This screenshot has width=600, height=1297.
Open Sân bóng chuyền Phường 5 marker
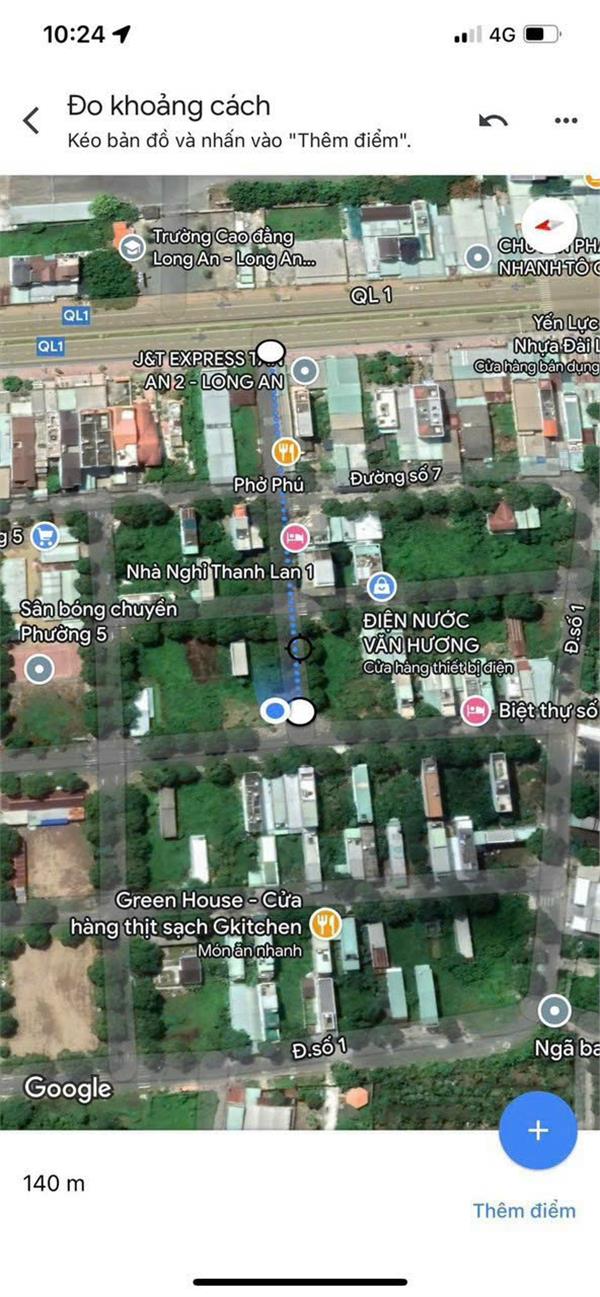tap(39, 669)
